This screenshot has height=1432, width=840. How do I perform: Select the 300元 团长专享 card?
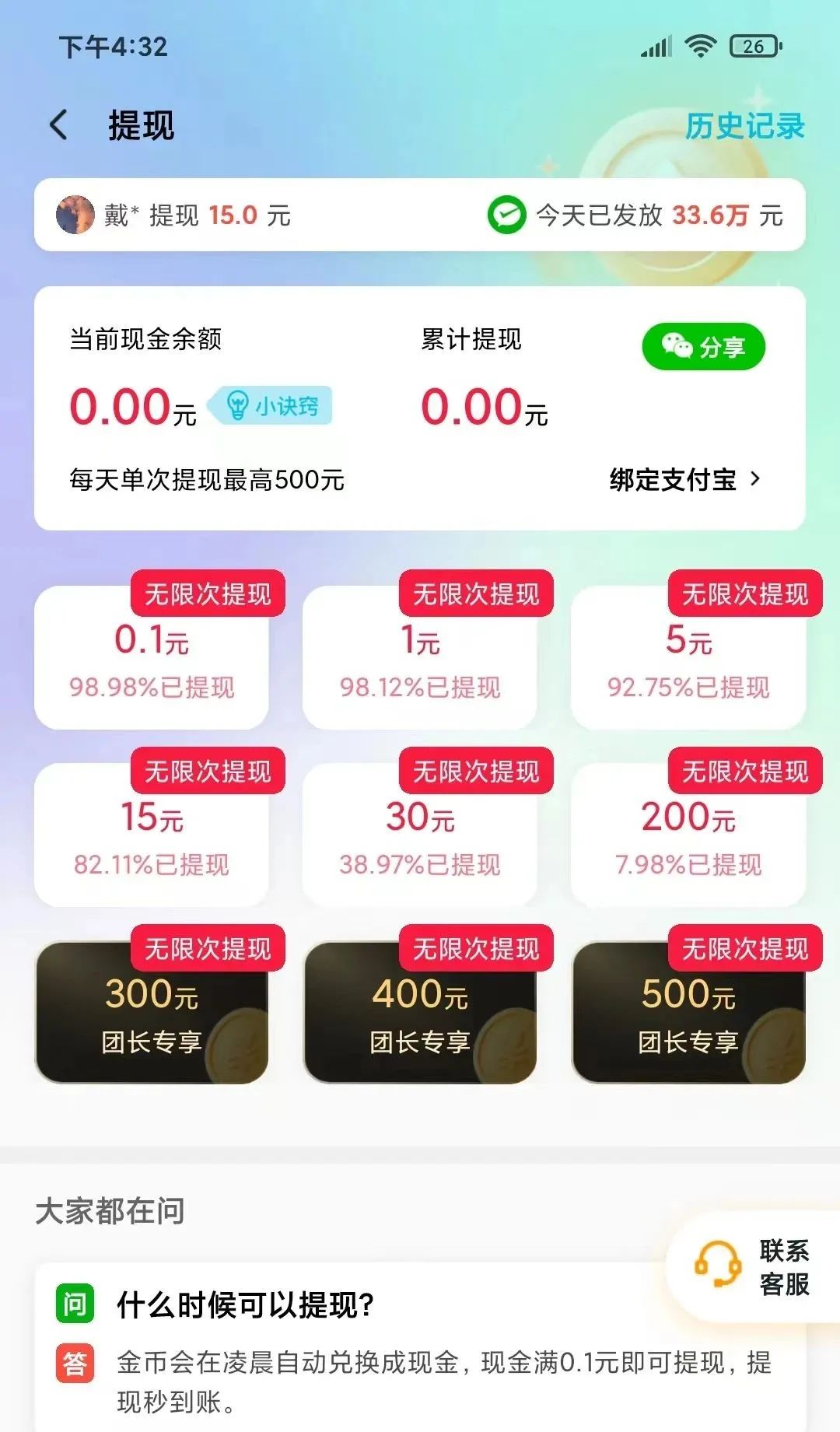click(152, 1012)
